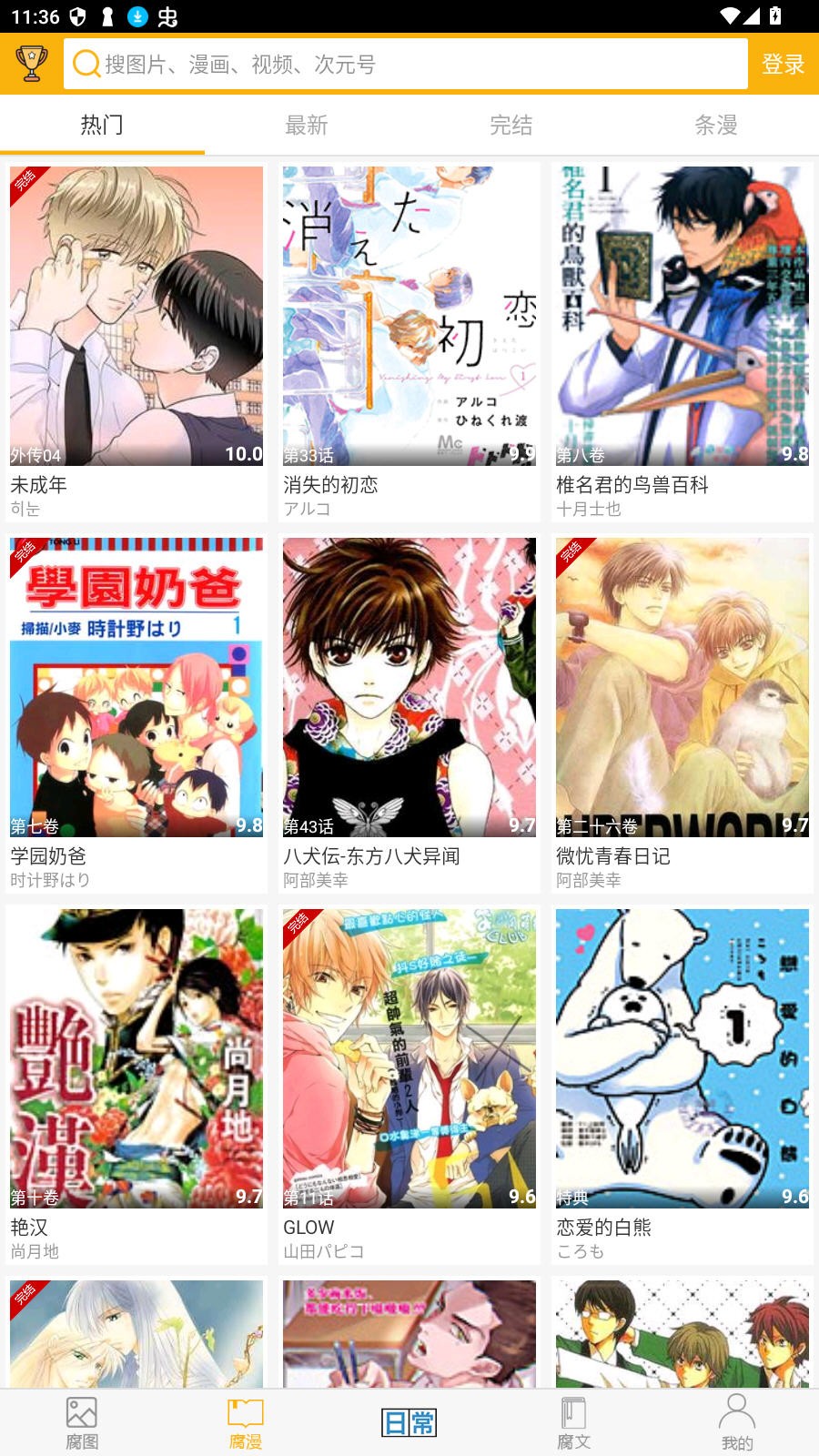
Task: Open the trophy ranking icon
Action: (32, 64)
